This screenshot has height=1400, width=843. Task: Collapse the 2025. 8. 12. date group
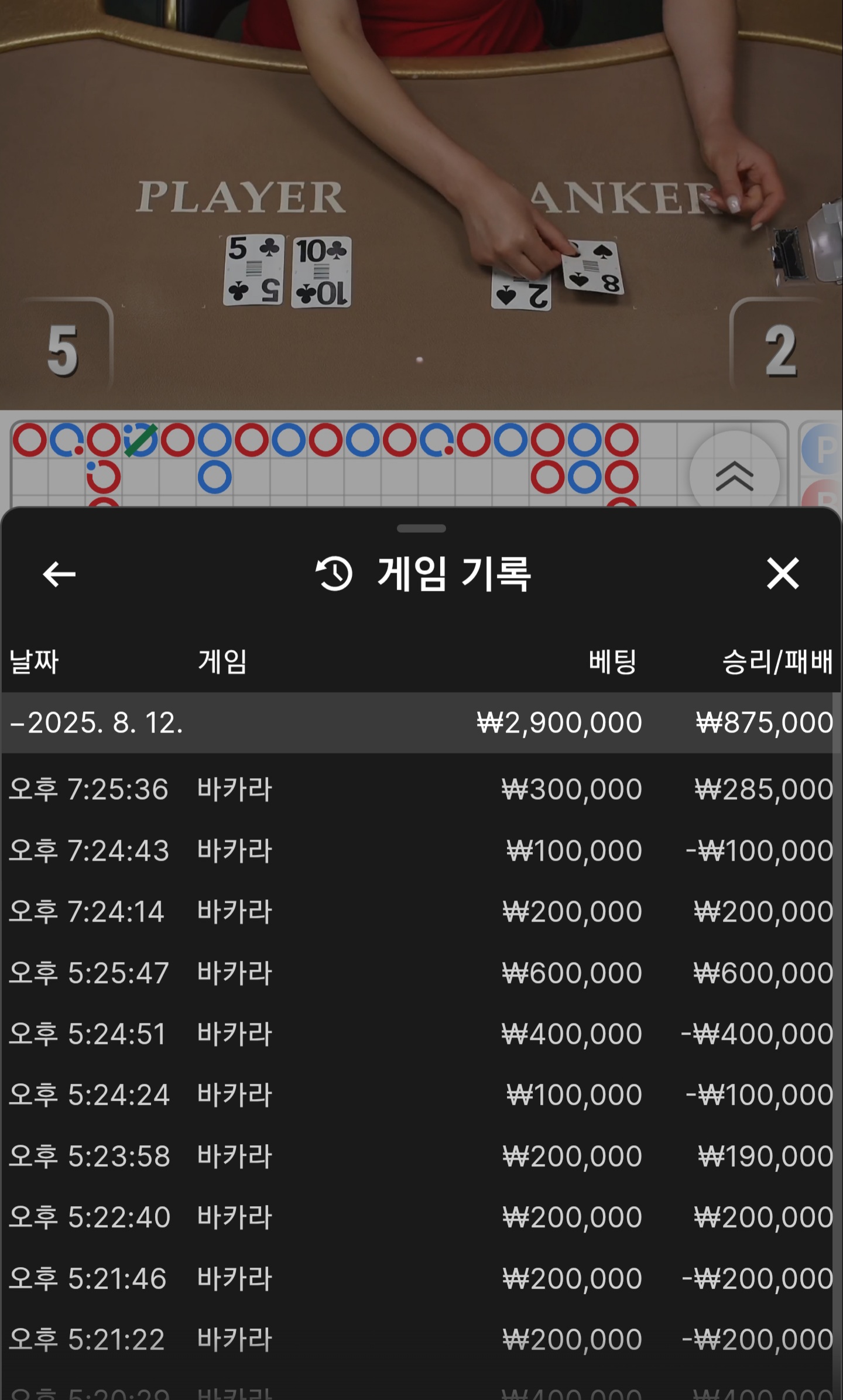point(97,723)
